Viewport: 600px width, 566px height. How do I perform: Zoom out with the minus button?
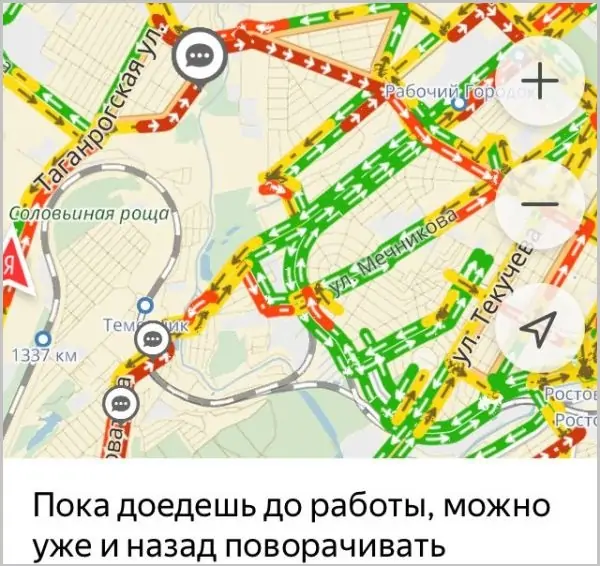[540, 205]
